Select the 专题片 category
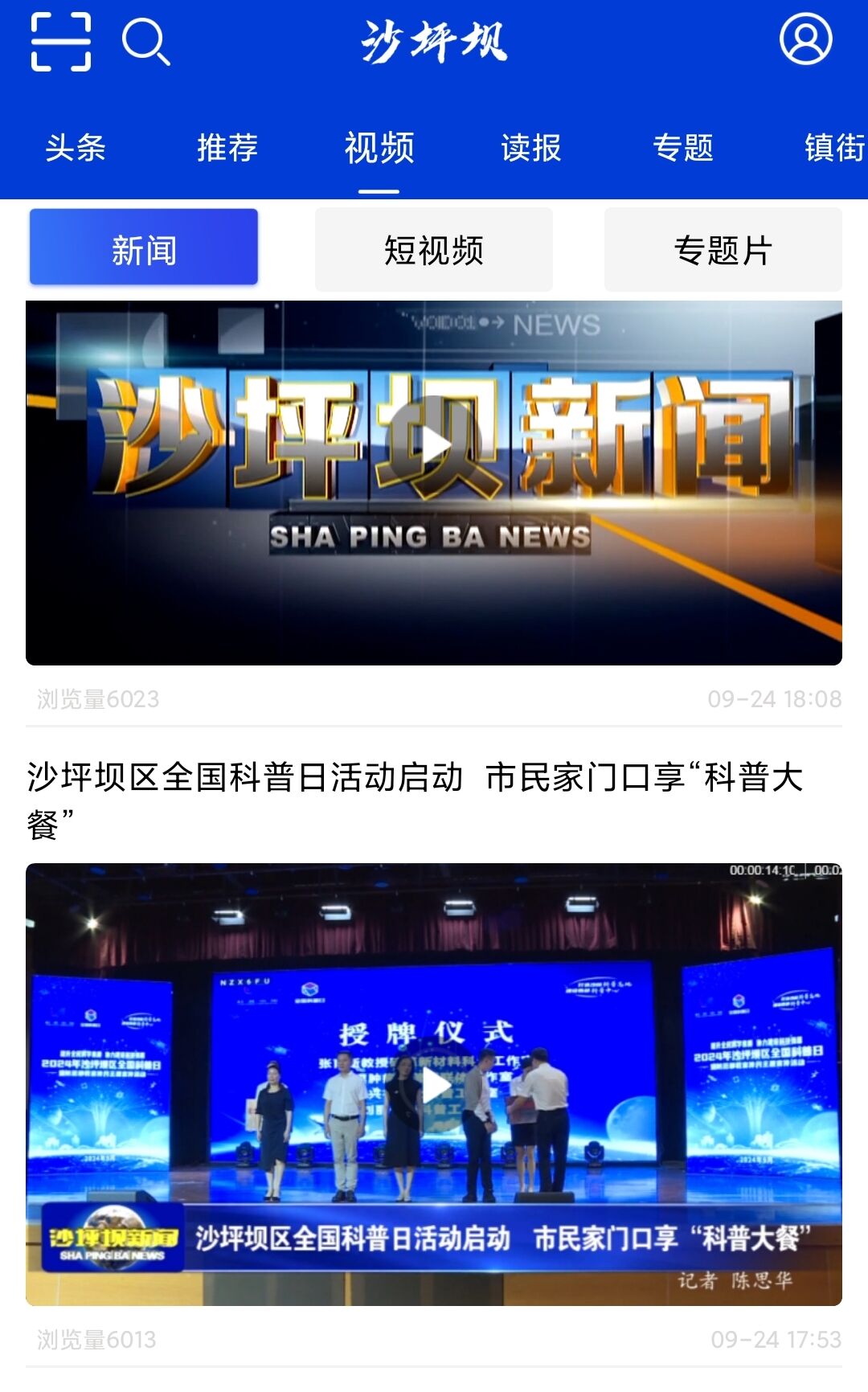The width and height of the screenshot is (868, 1392). (723, 250)
